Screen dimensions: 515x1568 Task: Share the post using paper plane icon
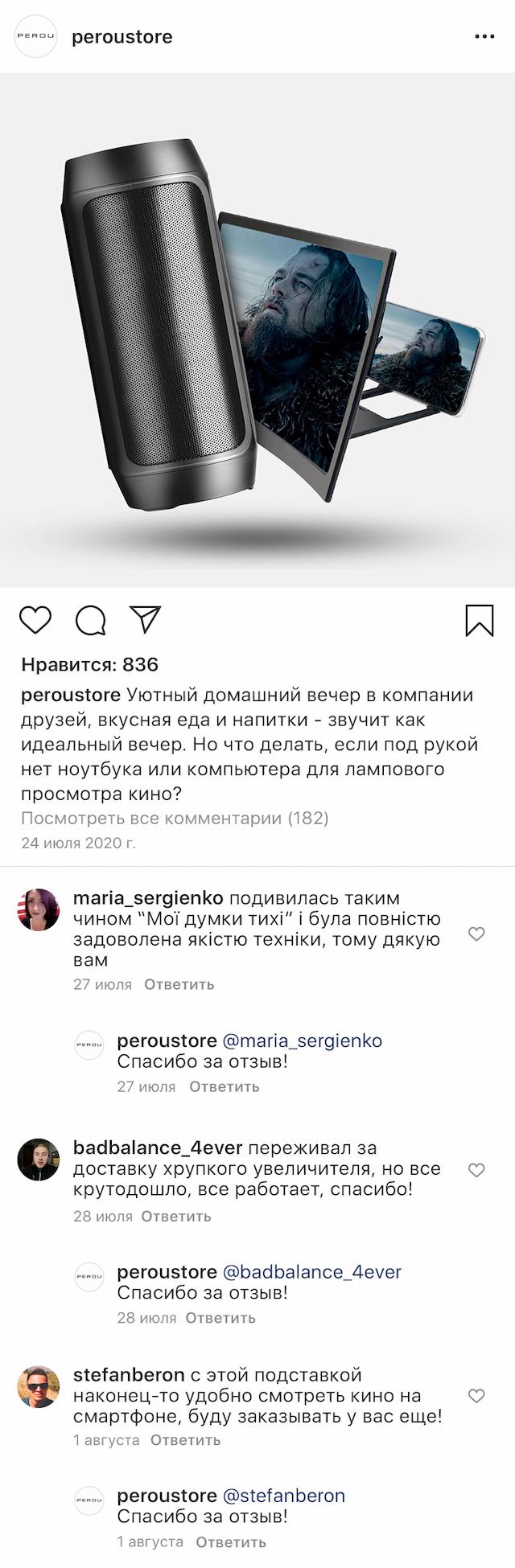(x=146, y=619)
